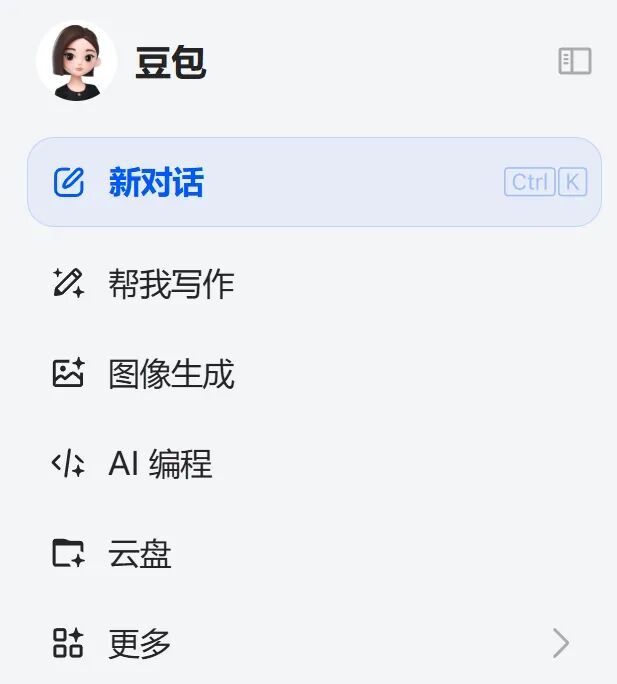The height and width of the screenshot is (684, 617).
Task: Collapse the sidebar panel
Action: (x=574, y=62)
